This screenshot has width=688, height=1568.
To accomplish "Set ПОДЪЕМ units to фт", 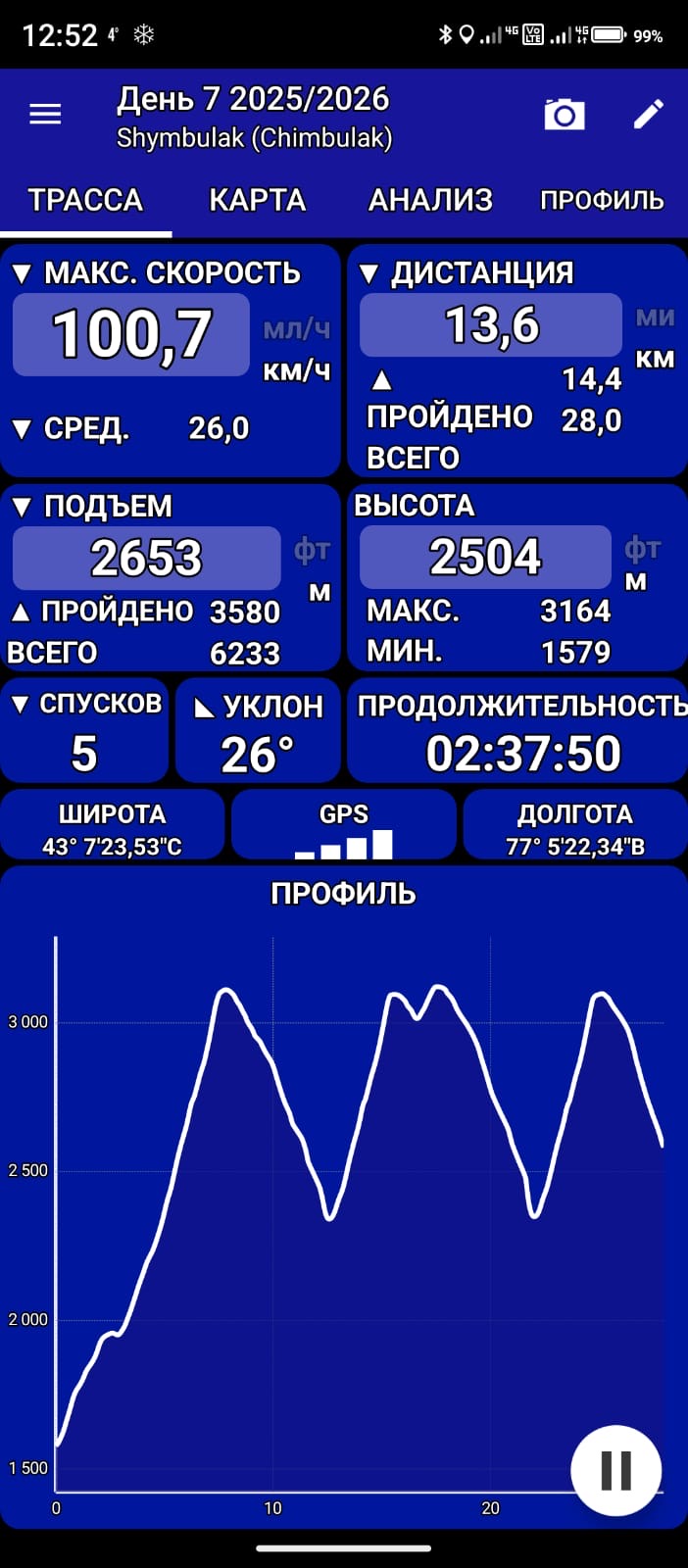I will point(312,551).
